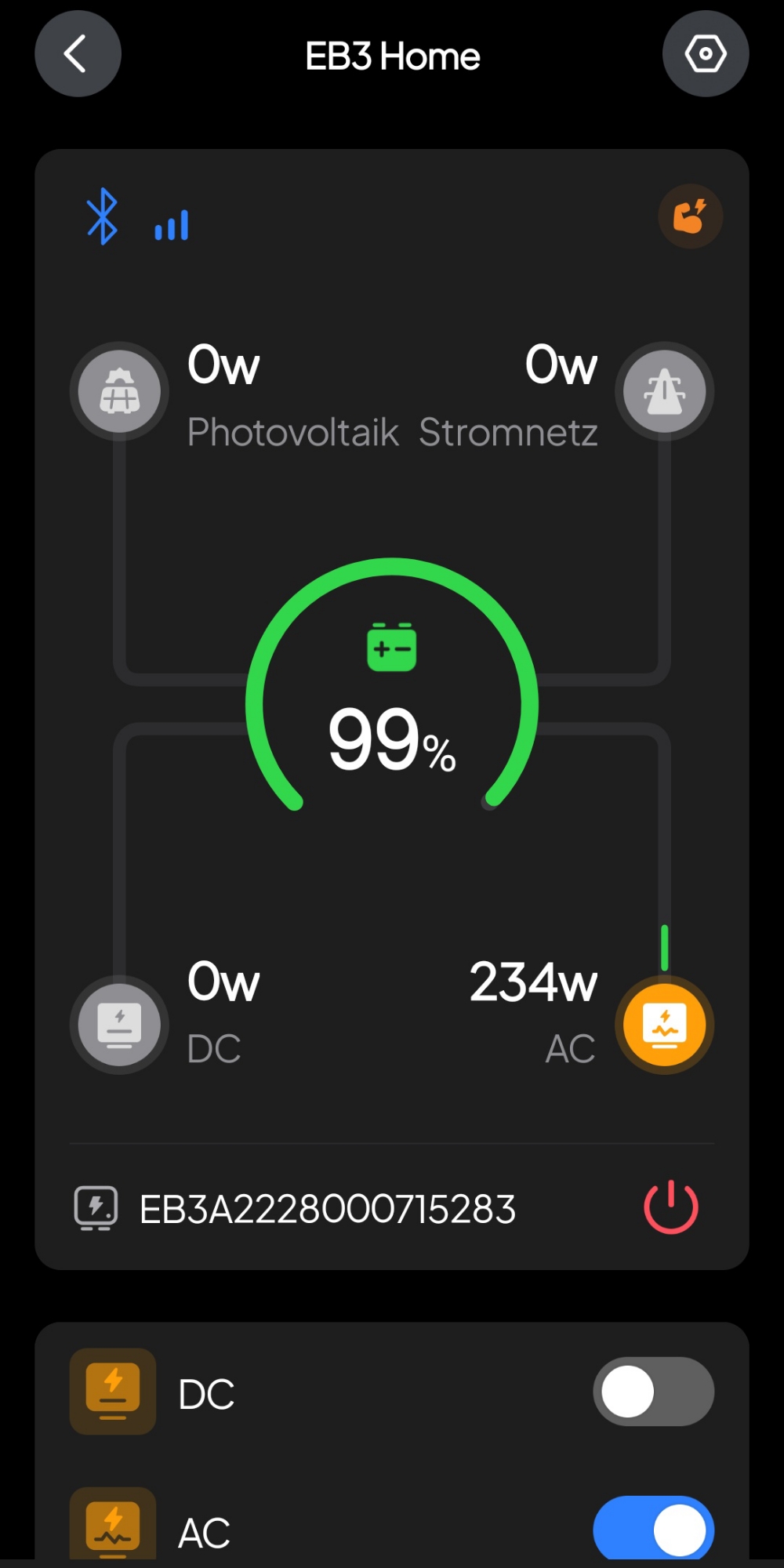Go back using the arrow button
Screen dimensions: 784x1568
[x=78, y=54]
